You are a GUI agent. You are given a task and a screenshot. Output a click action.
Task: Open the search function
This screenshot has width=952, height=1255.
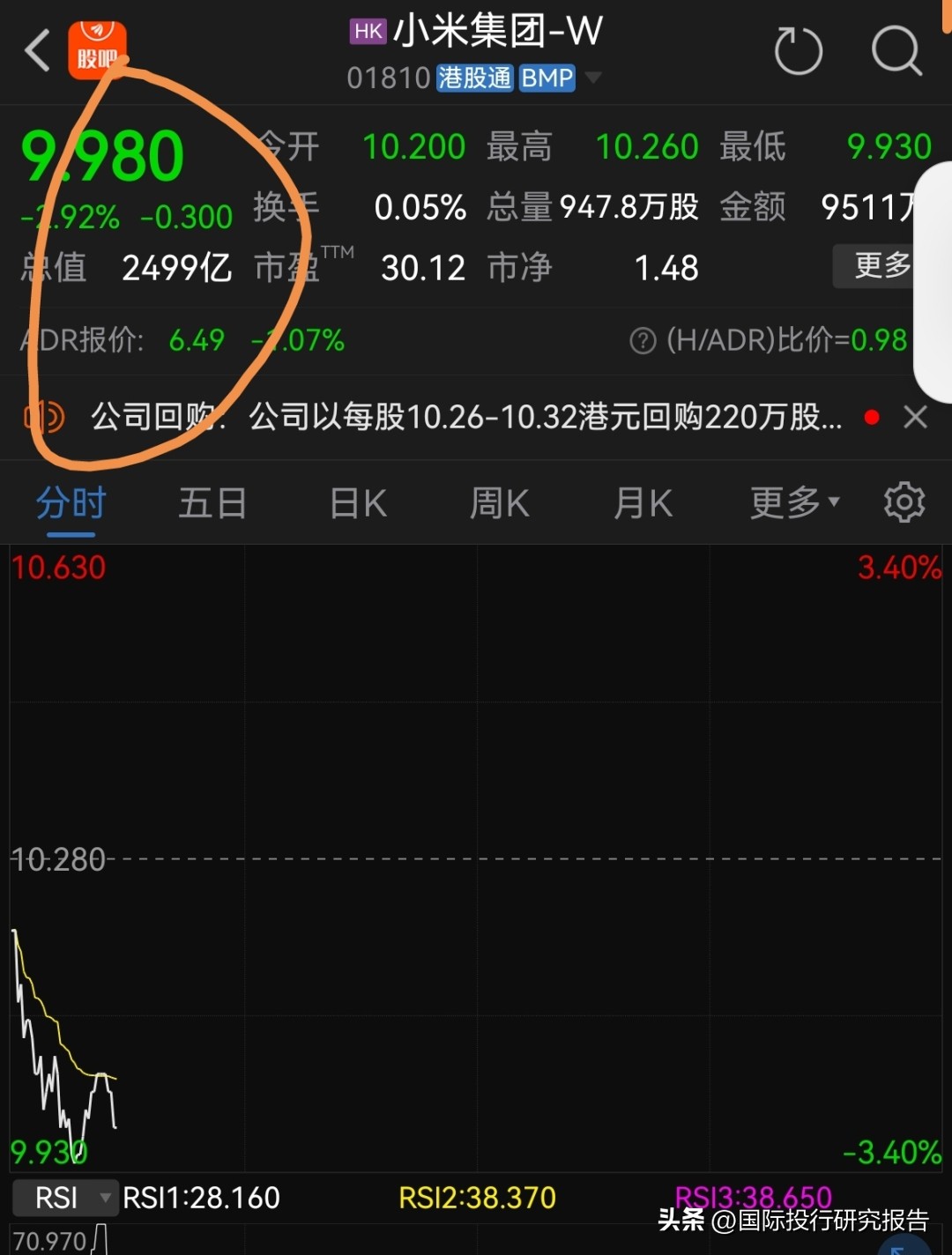click(x=897, y=50)
